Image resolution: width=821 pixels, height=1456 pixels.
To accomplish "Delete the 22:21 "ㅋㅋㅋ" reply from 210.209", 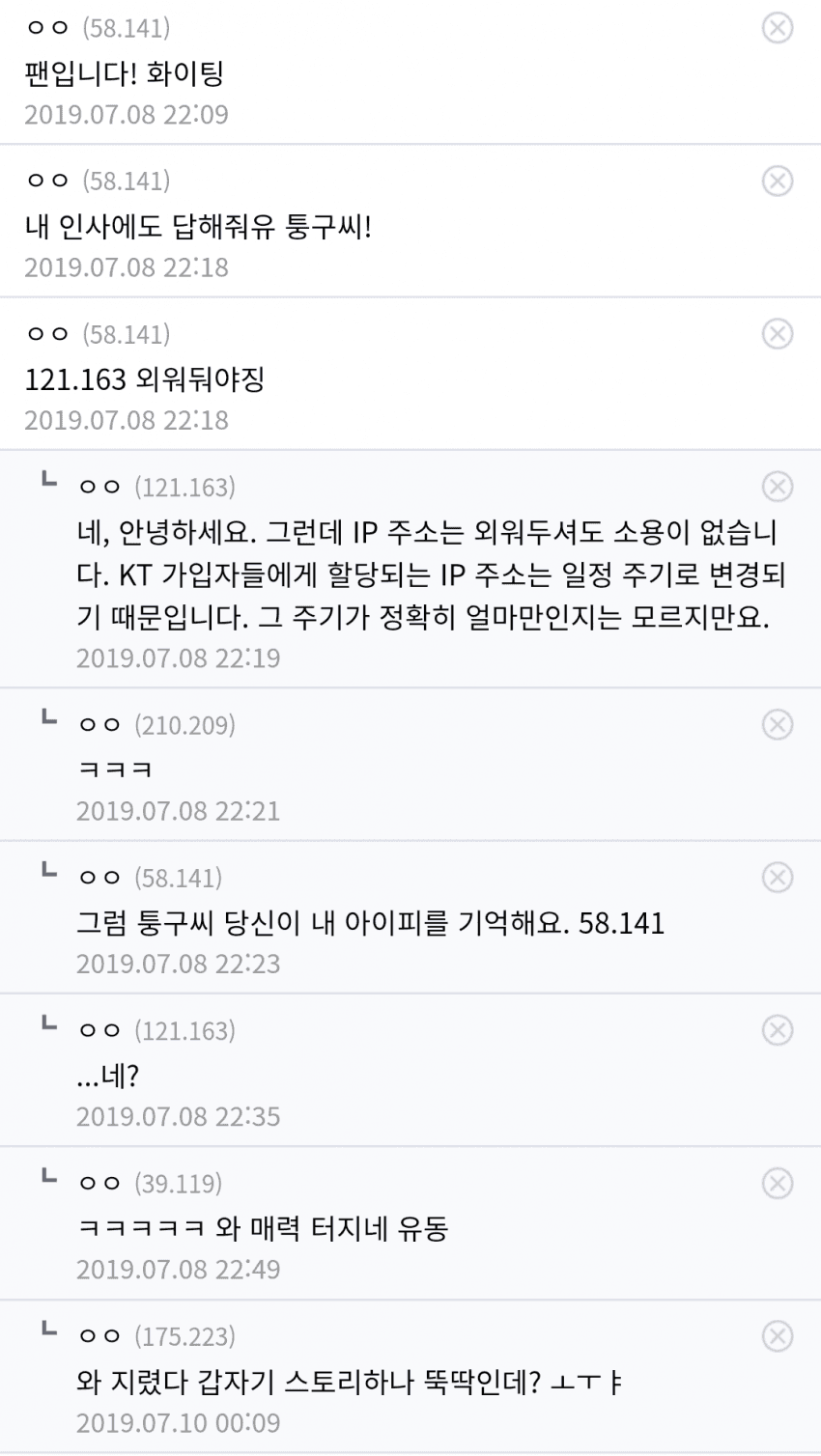I will pyautogui.click(x=778, y=725).
